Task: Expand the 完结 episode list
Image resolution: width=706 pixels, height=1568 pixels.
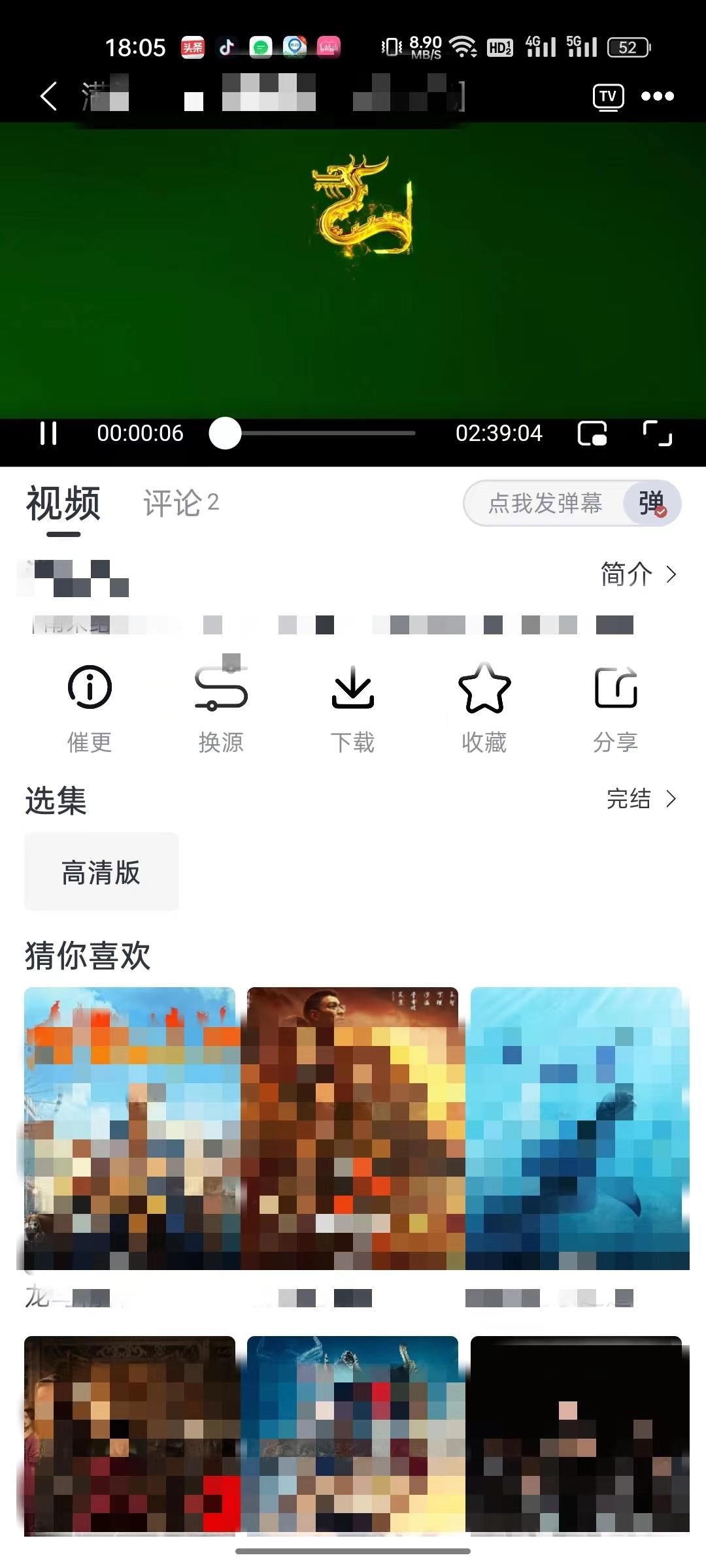Action: coord(641,798)
